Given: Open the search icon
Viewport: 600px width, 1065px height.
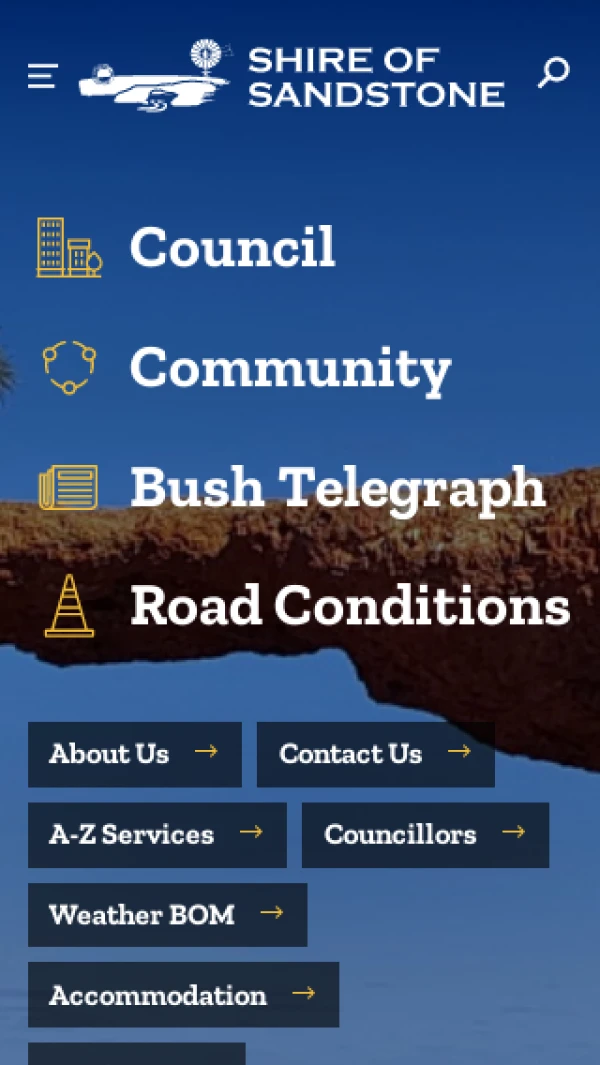Looking at the screenshot, I should pos(553,73).
